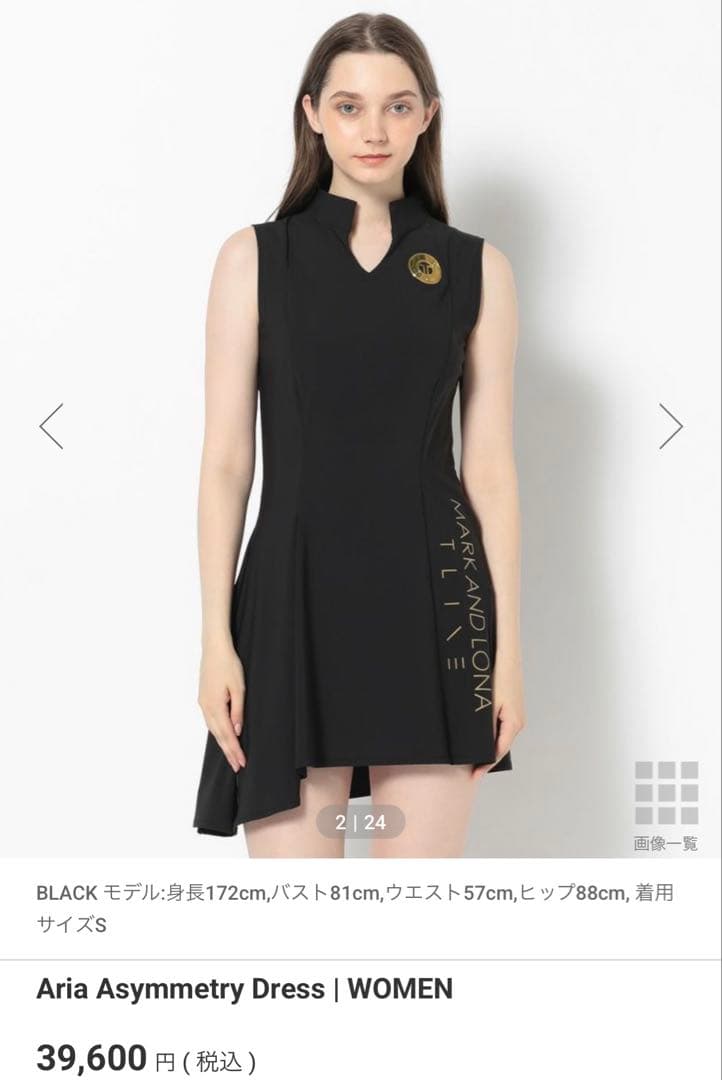This screenshot has height=1080, width=722.
Task: Open the dress photo in full view
Action: click(360, 480)
